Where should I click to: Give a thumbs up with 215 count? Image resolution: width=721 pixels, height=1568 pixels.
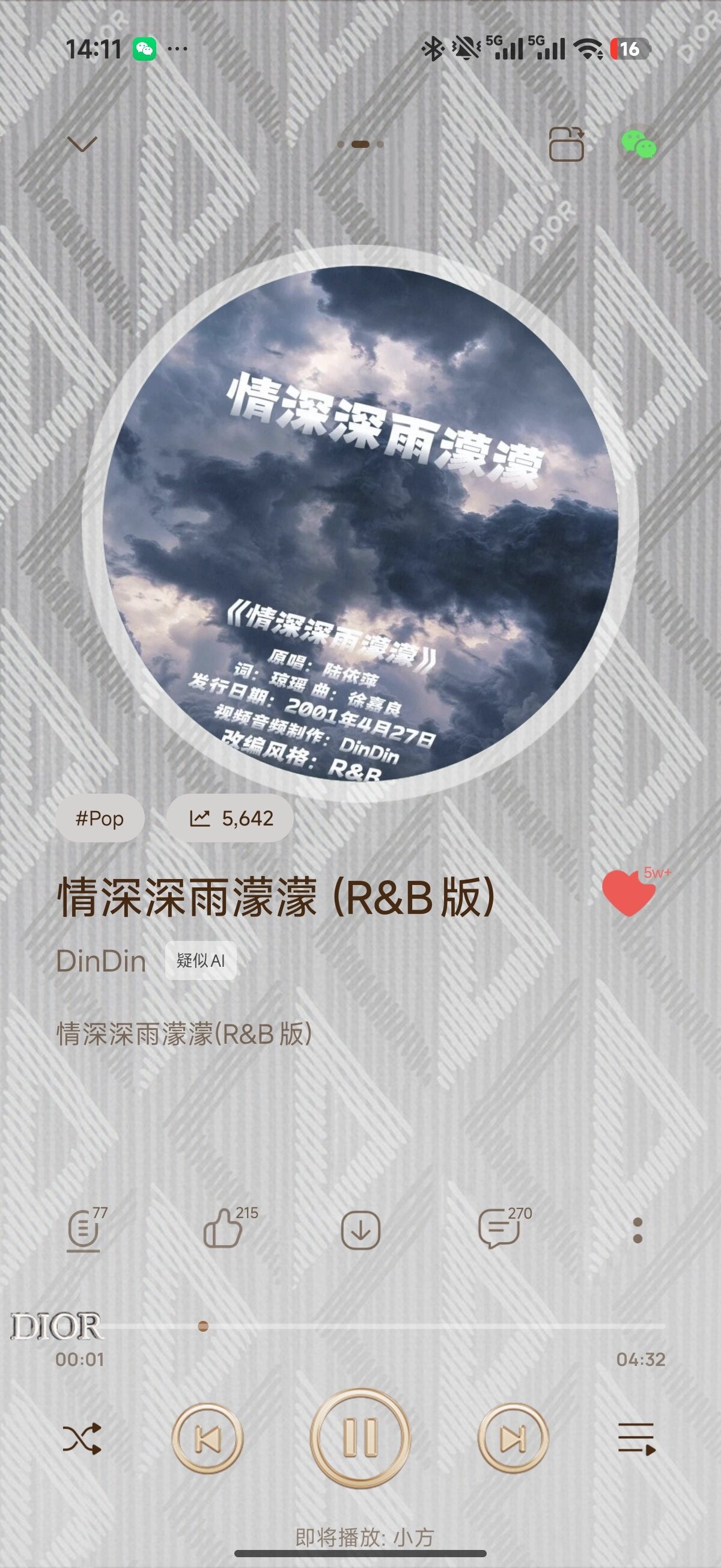pos(223,1230)
